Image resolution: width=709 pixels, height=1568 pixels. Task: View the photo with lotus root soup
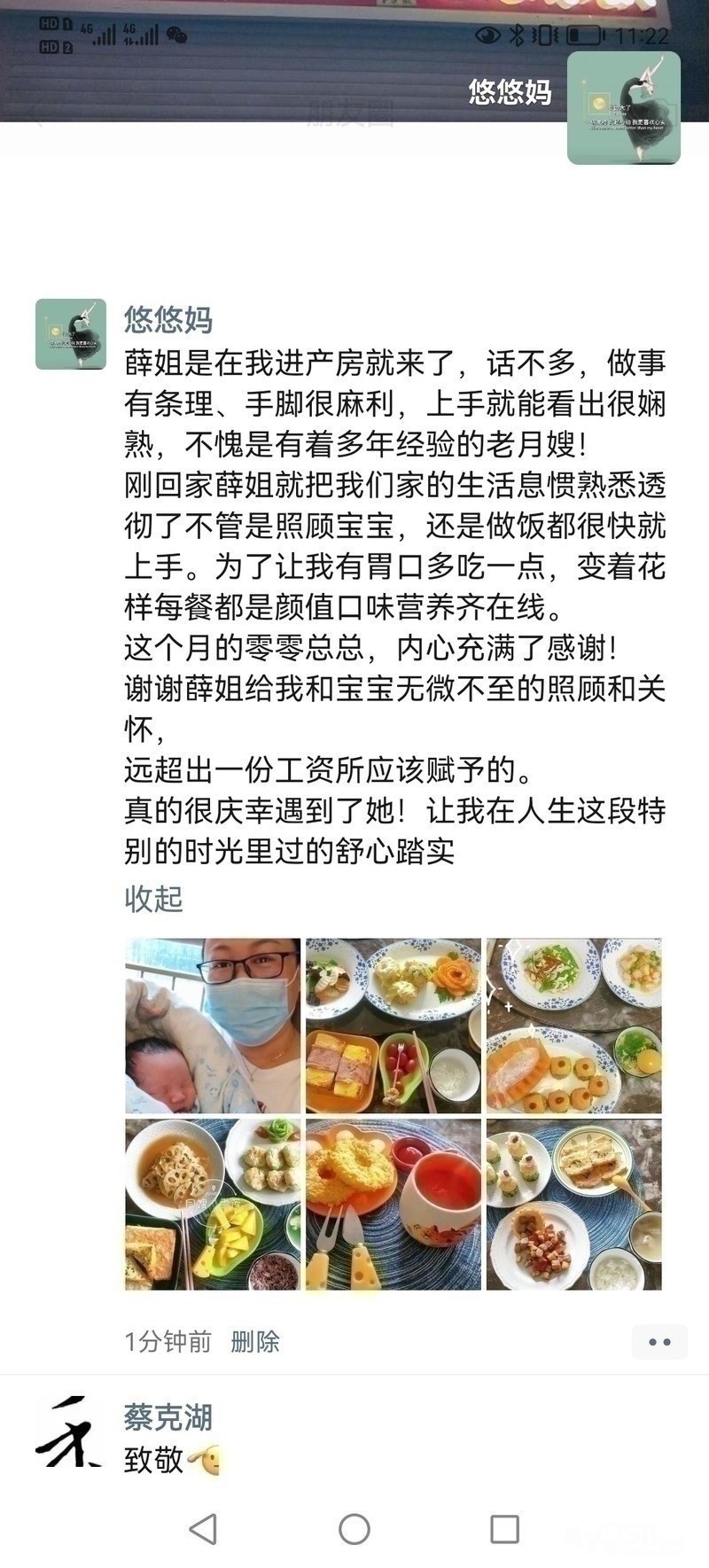tap(213, 1204)
